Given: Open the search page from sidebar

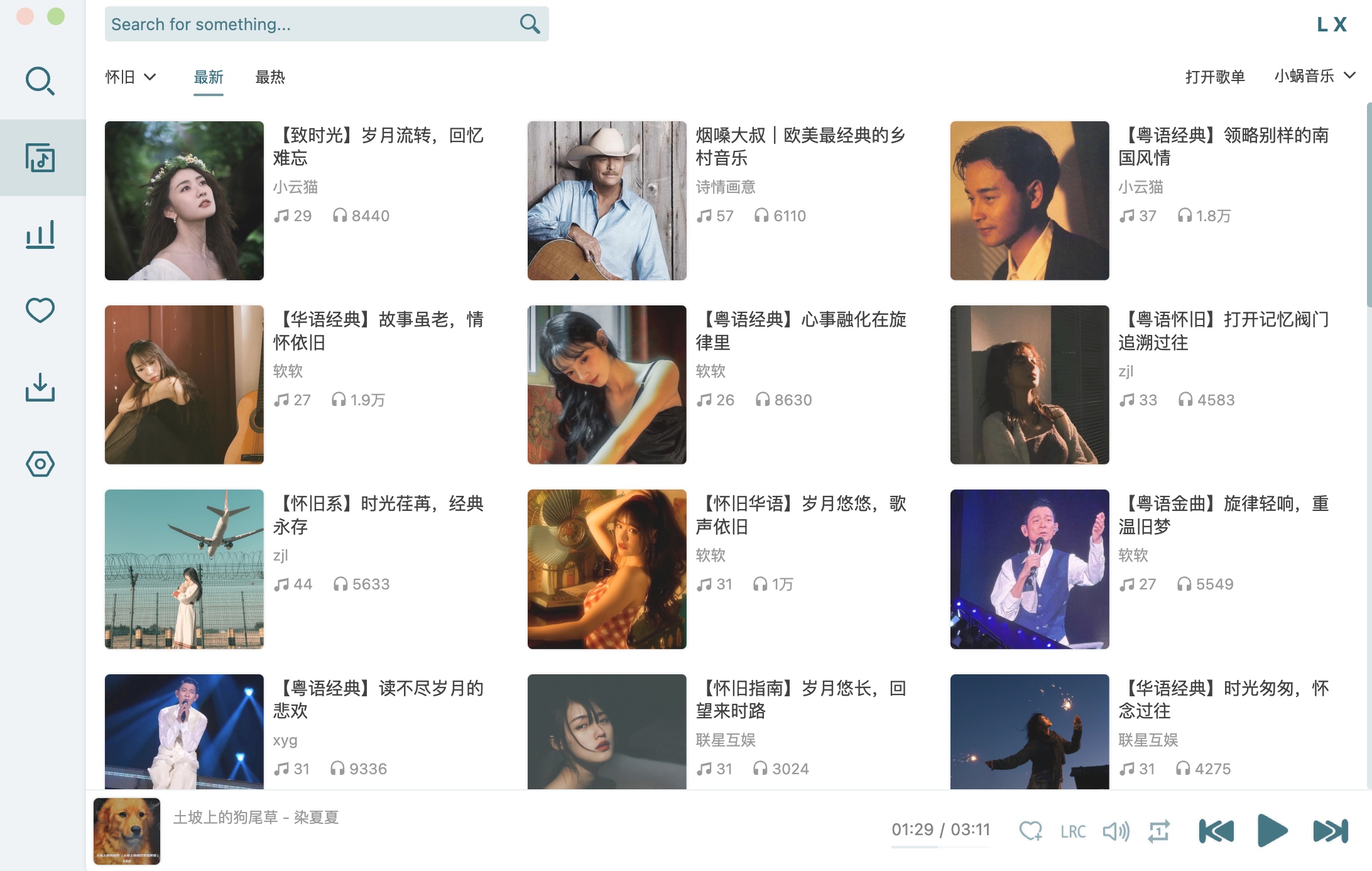Looking at the screenshot, I should point(40,81).
